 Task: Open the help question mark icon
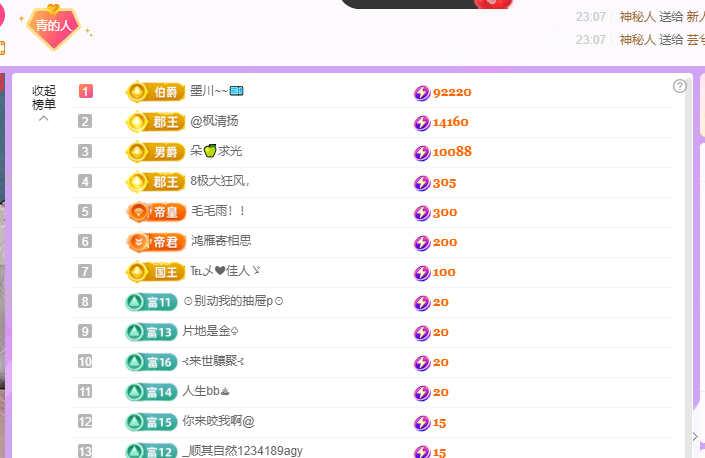pyautogui.click(x=680, y=86)
